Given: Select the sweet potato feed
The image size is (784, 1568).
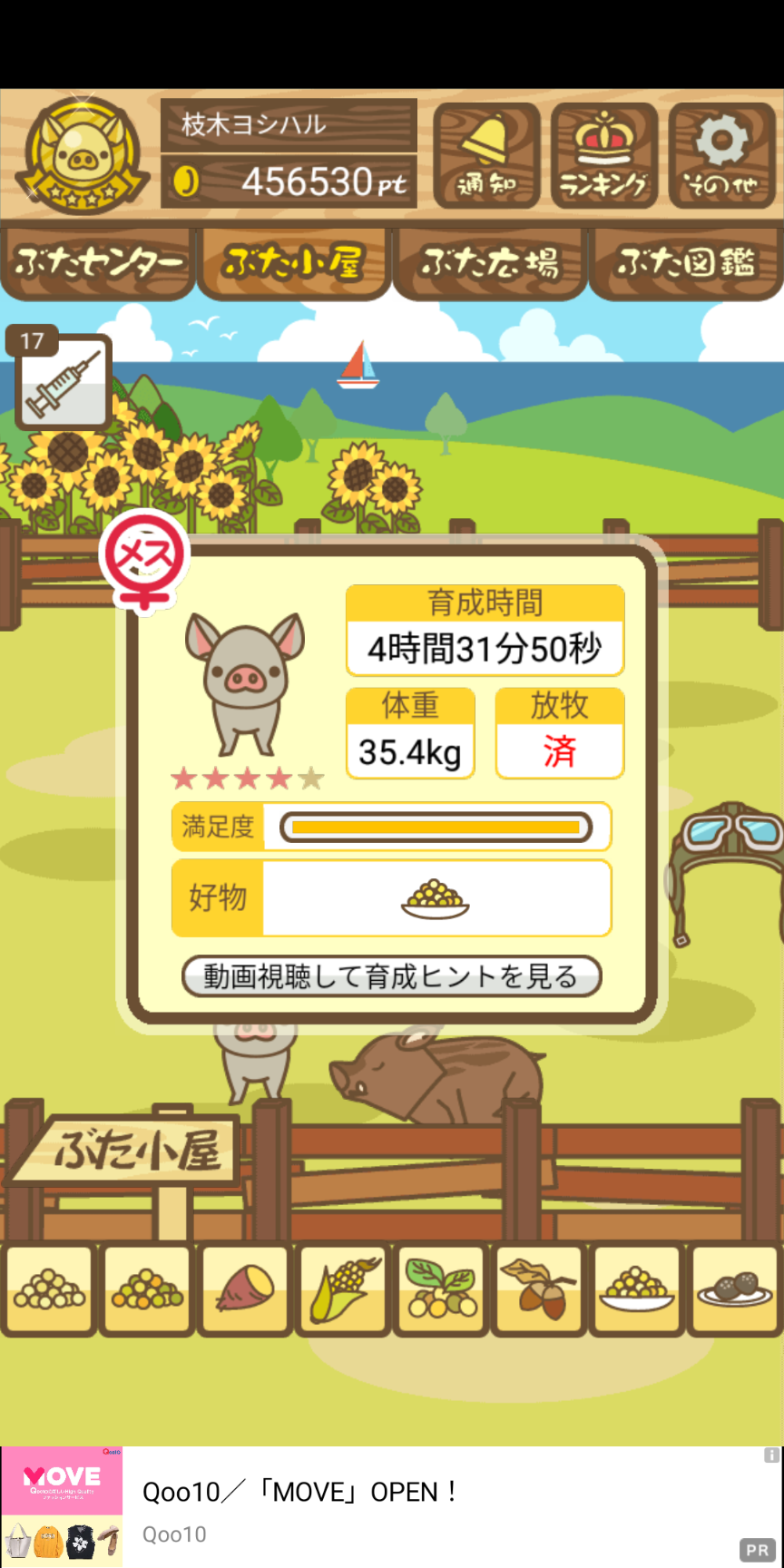Looking at the screenshot, I should coord(245,1290).
